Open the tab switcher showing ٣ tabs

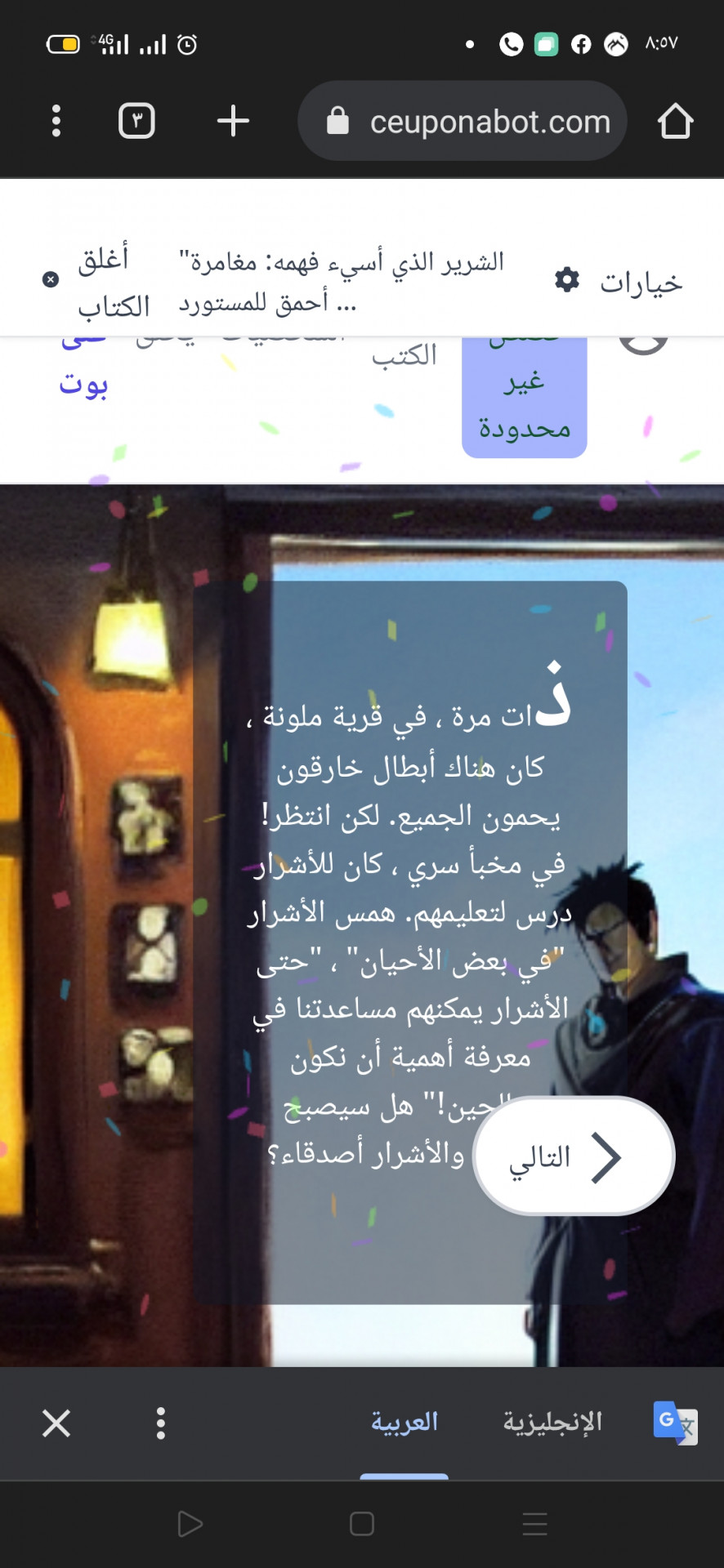point(136,121)
